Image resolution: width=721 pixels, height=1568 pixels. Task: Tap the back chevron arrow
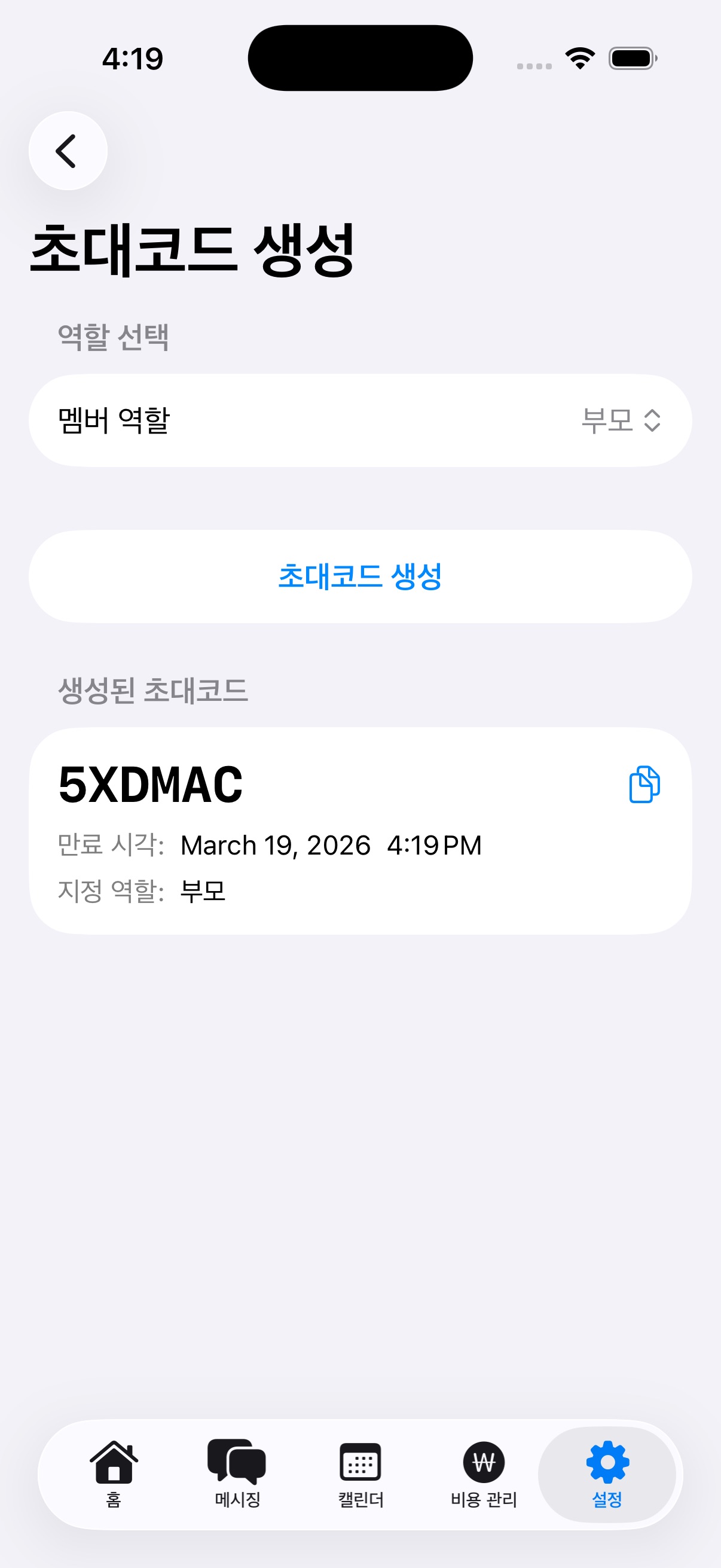pos(68,150)
